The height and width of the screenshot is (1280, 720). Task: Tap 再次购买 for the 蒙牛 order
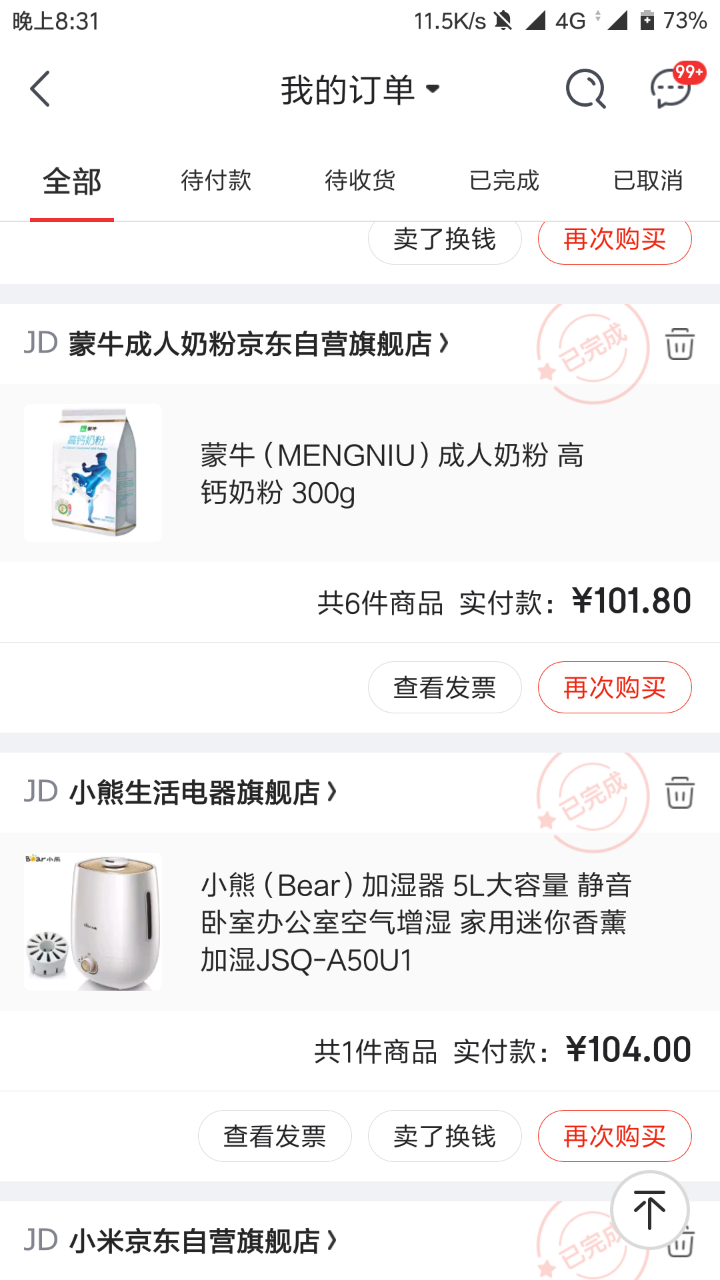[614, 687]
